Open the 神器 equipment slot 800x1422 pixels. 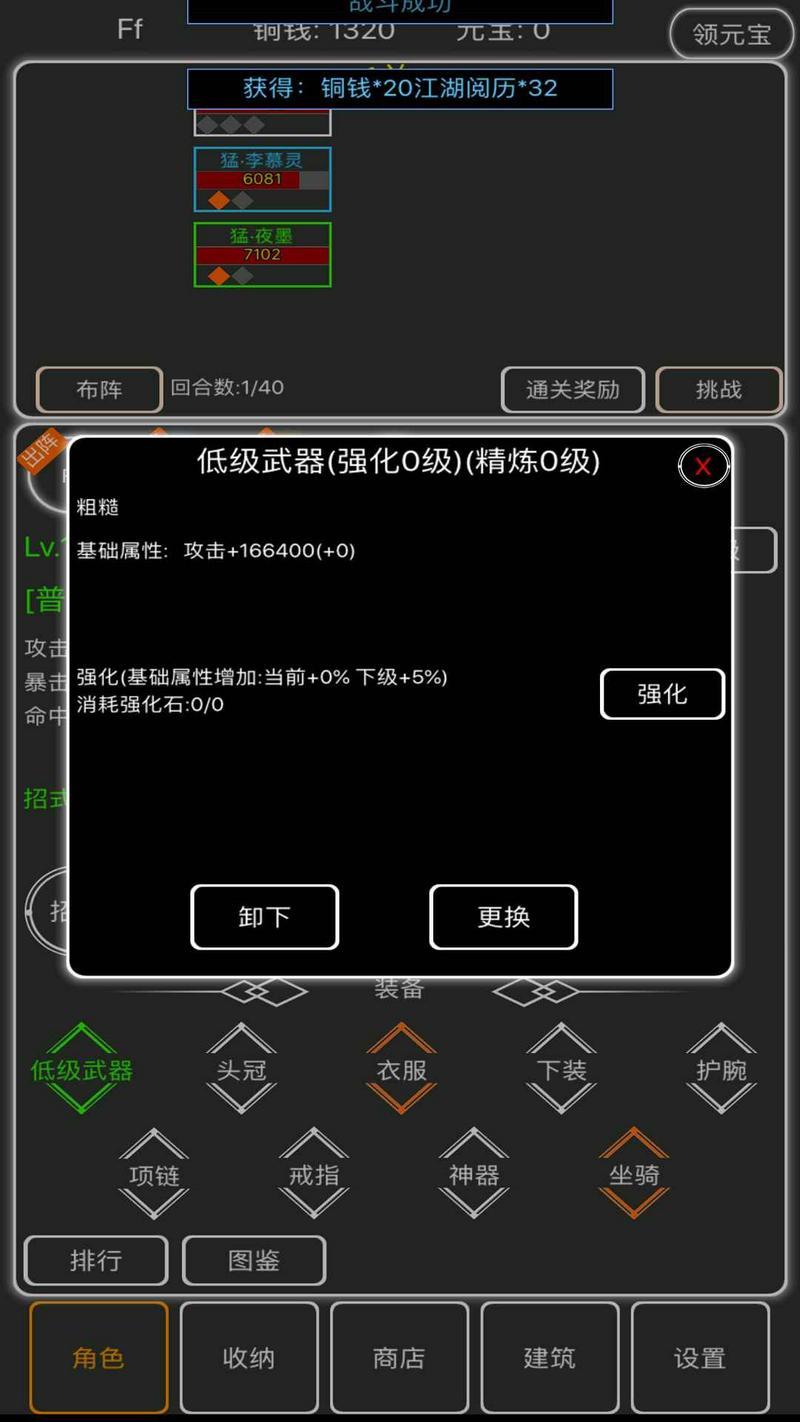click(474, 1175)
